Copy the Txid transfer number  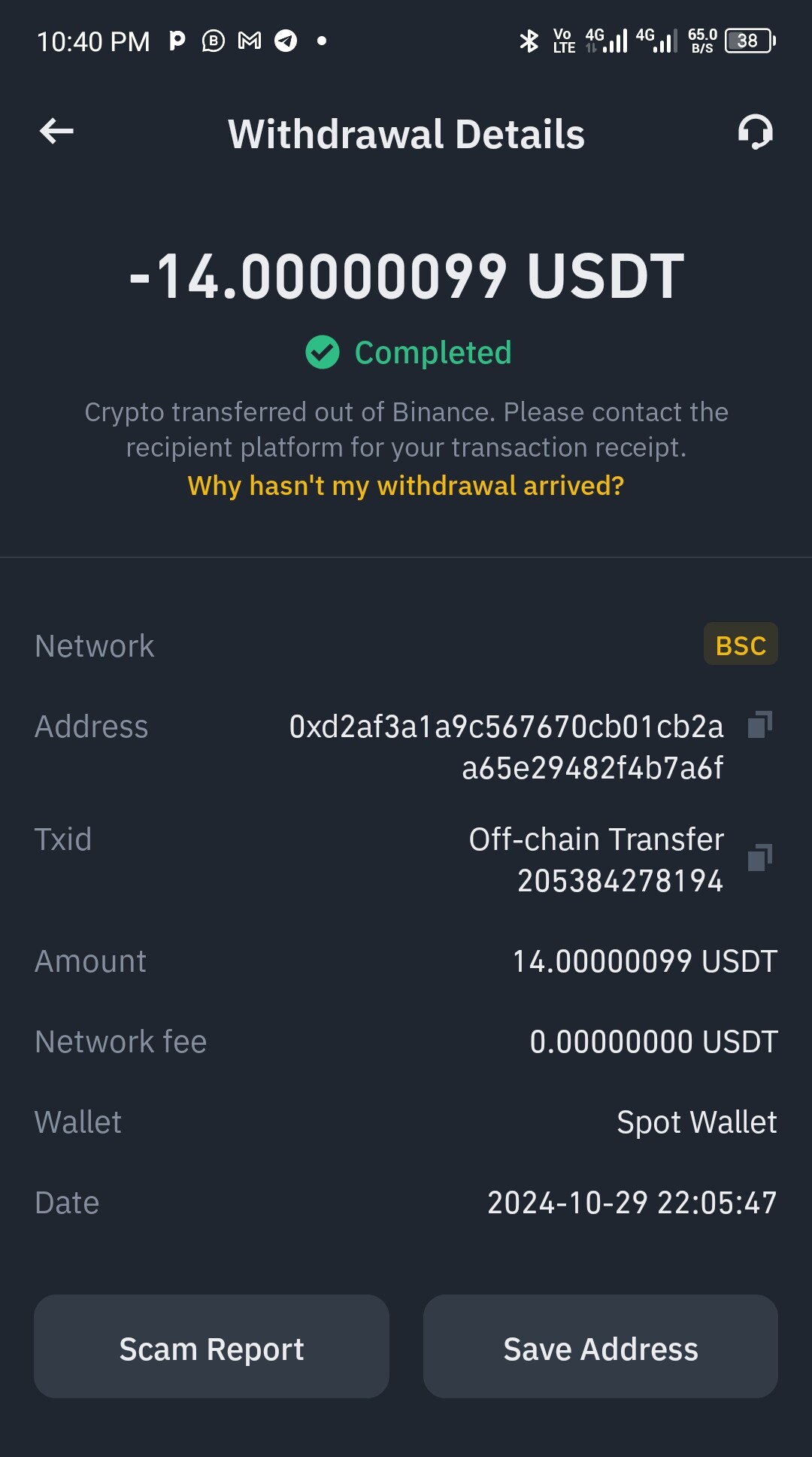(x=759, y=858)
